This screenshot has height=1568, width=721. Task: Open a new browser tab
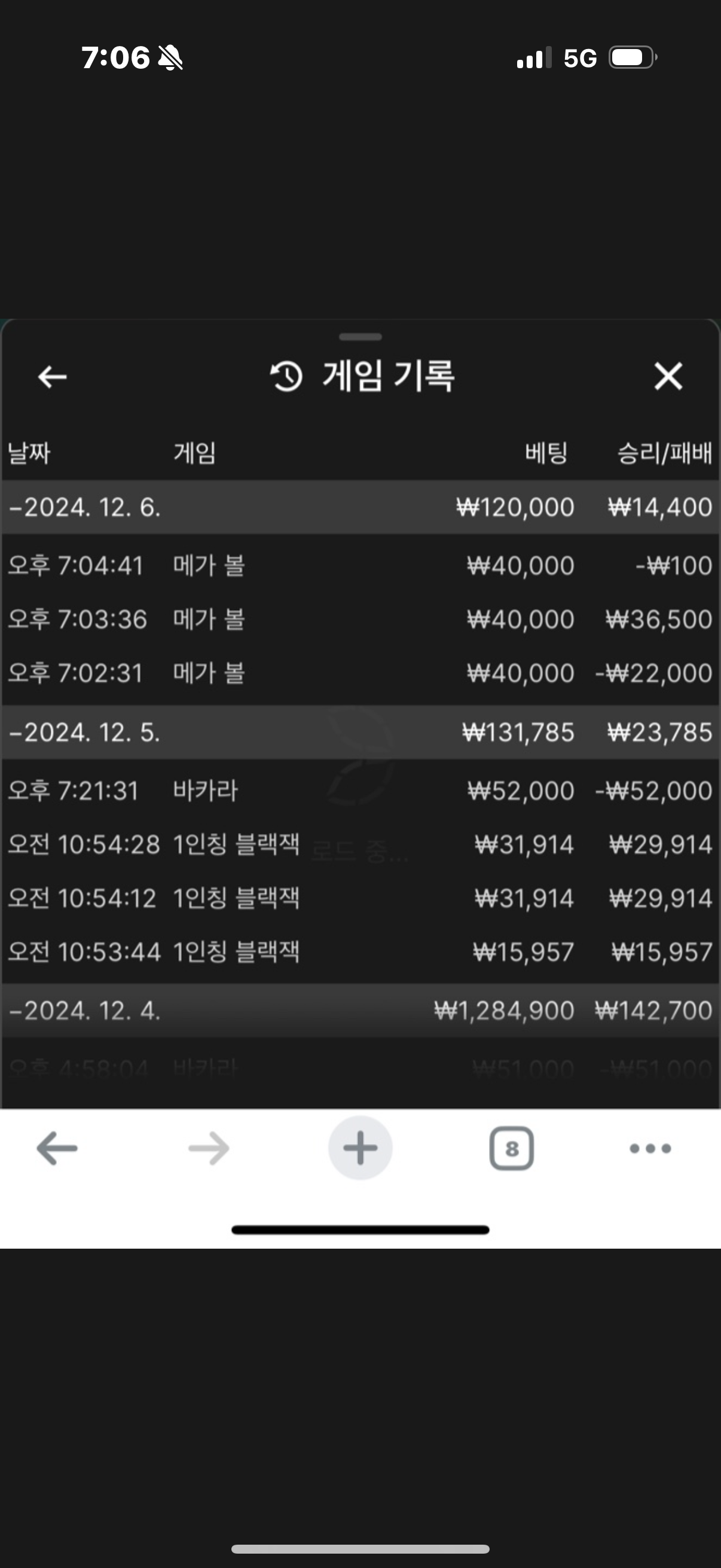point(360,1148)
